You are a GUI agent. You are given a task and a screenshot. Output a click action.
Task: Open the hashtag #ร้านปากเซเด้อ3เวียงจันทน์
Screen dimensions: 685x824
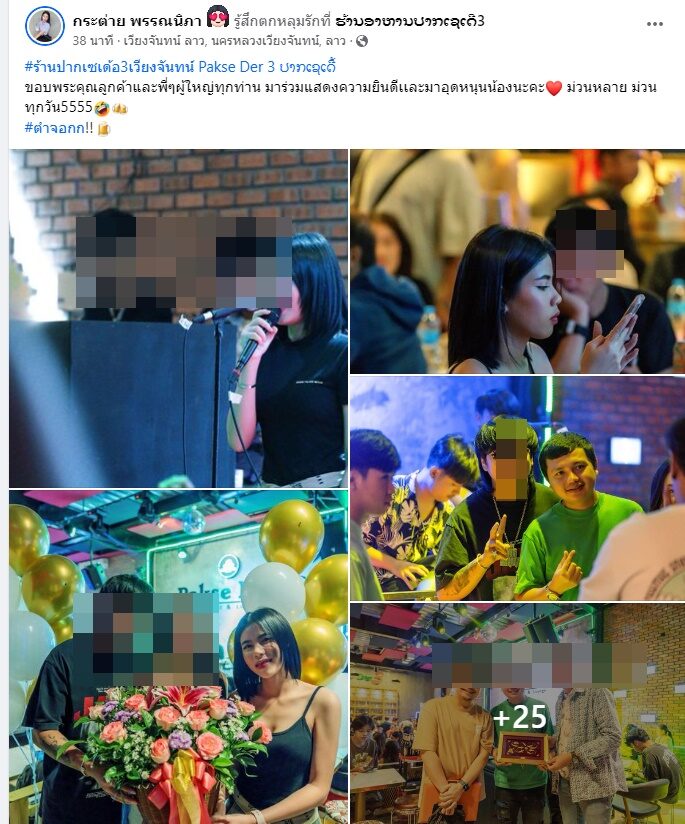tap(122, 67)
